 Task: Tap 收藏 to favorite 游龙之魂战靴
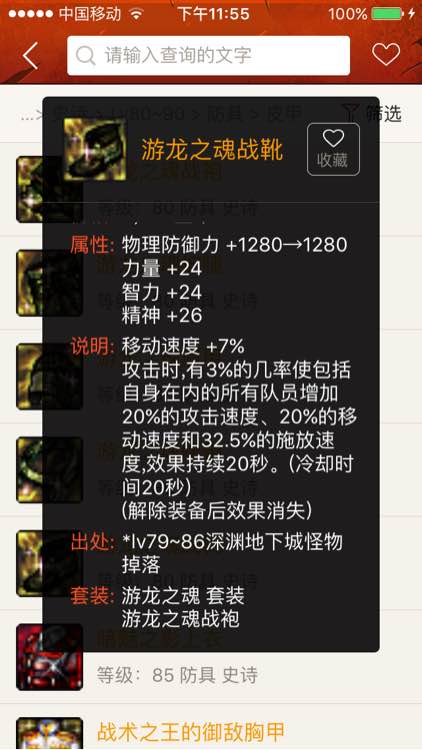click(x=333, y=149)
